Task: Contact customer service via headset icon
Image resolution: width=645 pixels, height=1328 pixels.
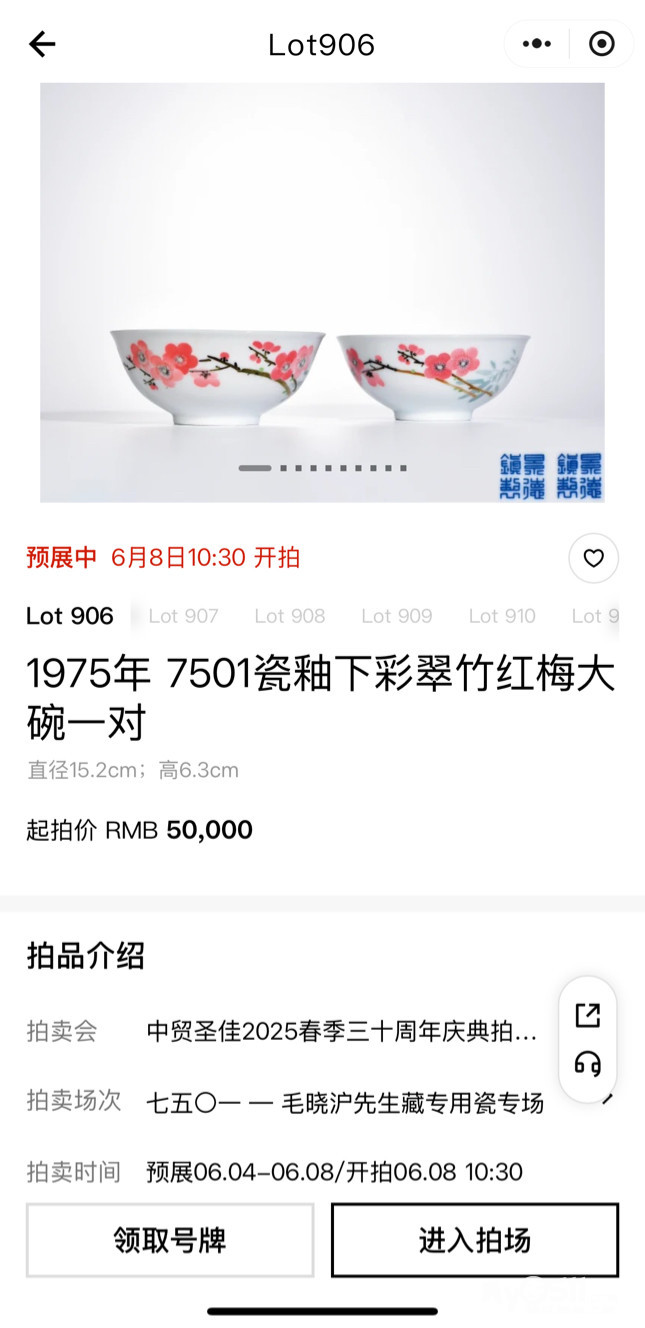Action: (x=588, y=1064)
